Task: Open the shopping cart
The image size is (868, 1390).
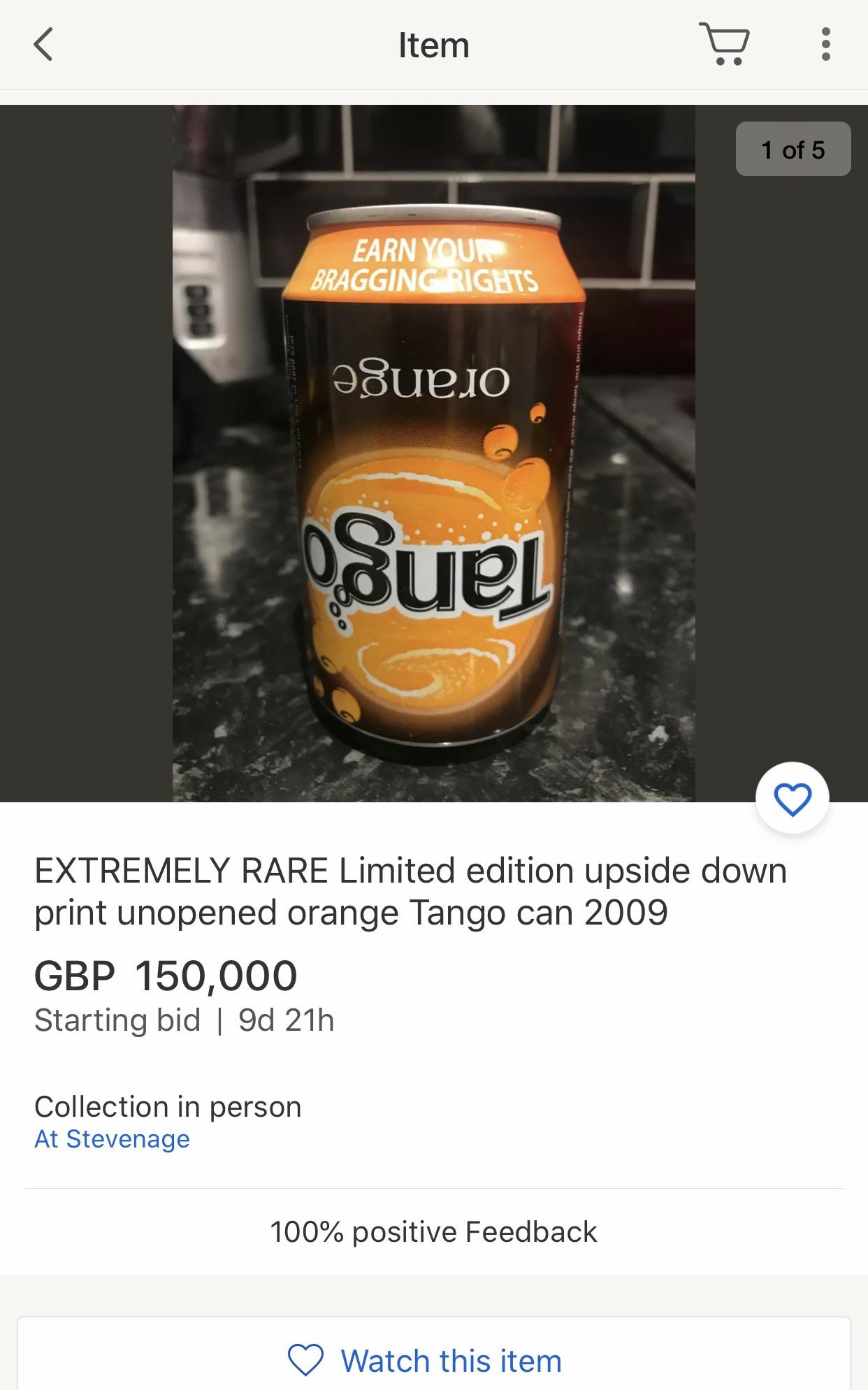Action: 724,44
